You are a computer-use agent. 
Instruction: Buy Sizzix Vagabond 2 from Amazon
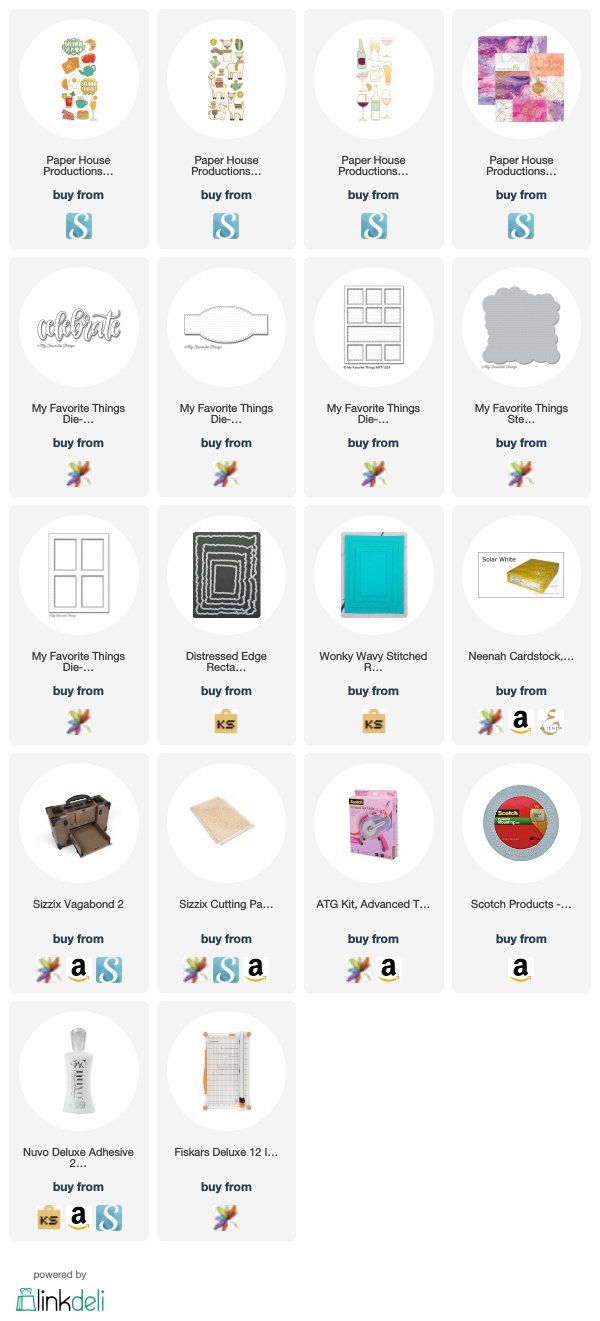(78, 968)
